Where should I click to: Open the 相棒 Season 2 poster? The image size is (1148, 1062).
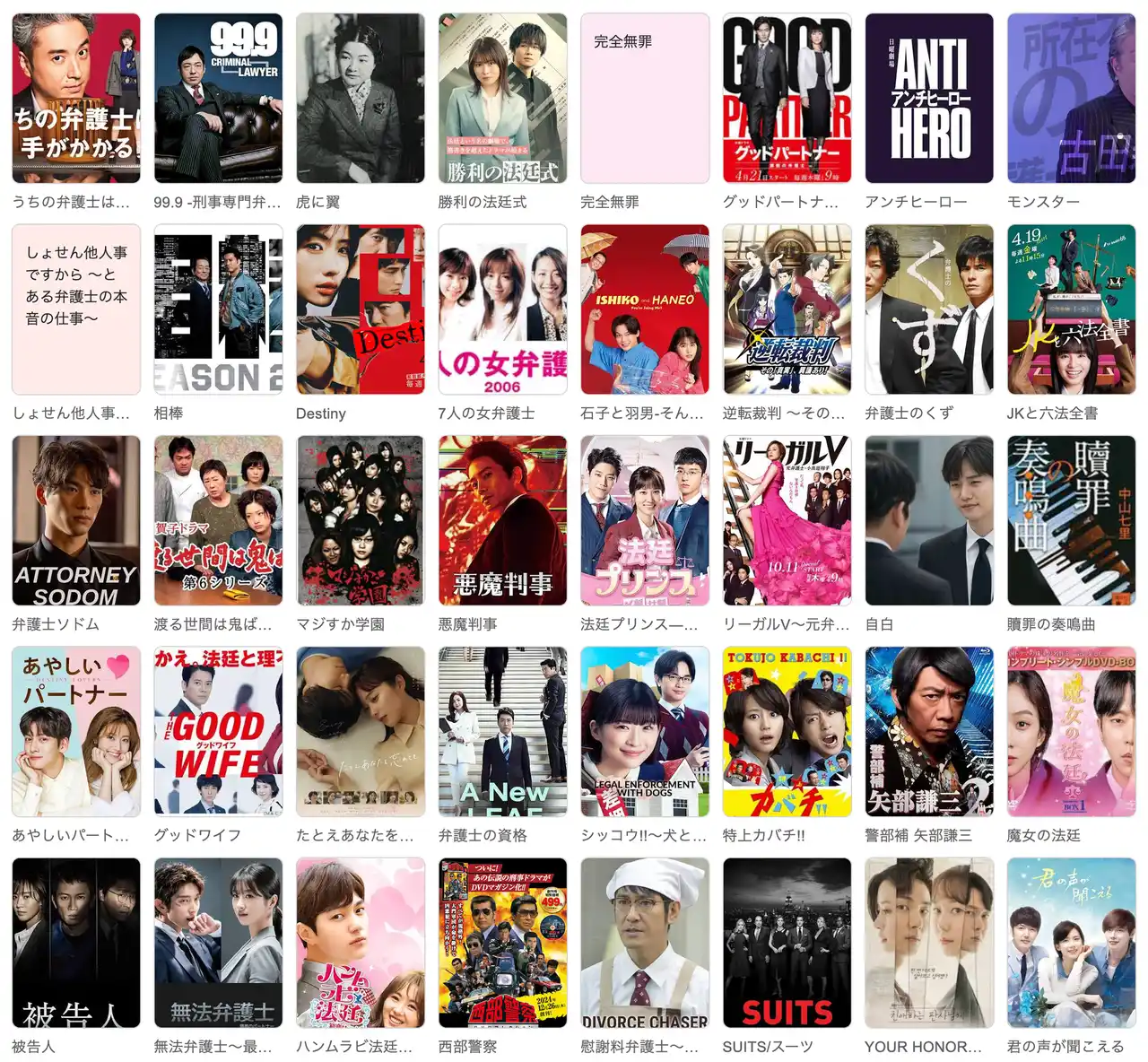pos(218,309)
